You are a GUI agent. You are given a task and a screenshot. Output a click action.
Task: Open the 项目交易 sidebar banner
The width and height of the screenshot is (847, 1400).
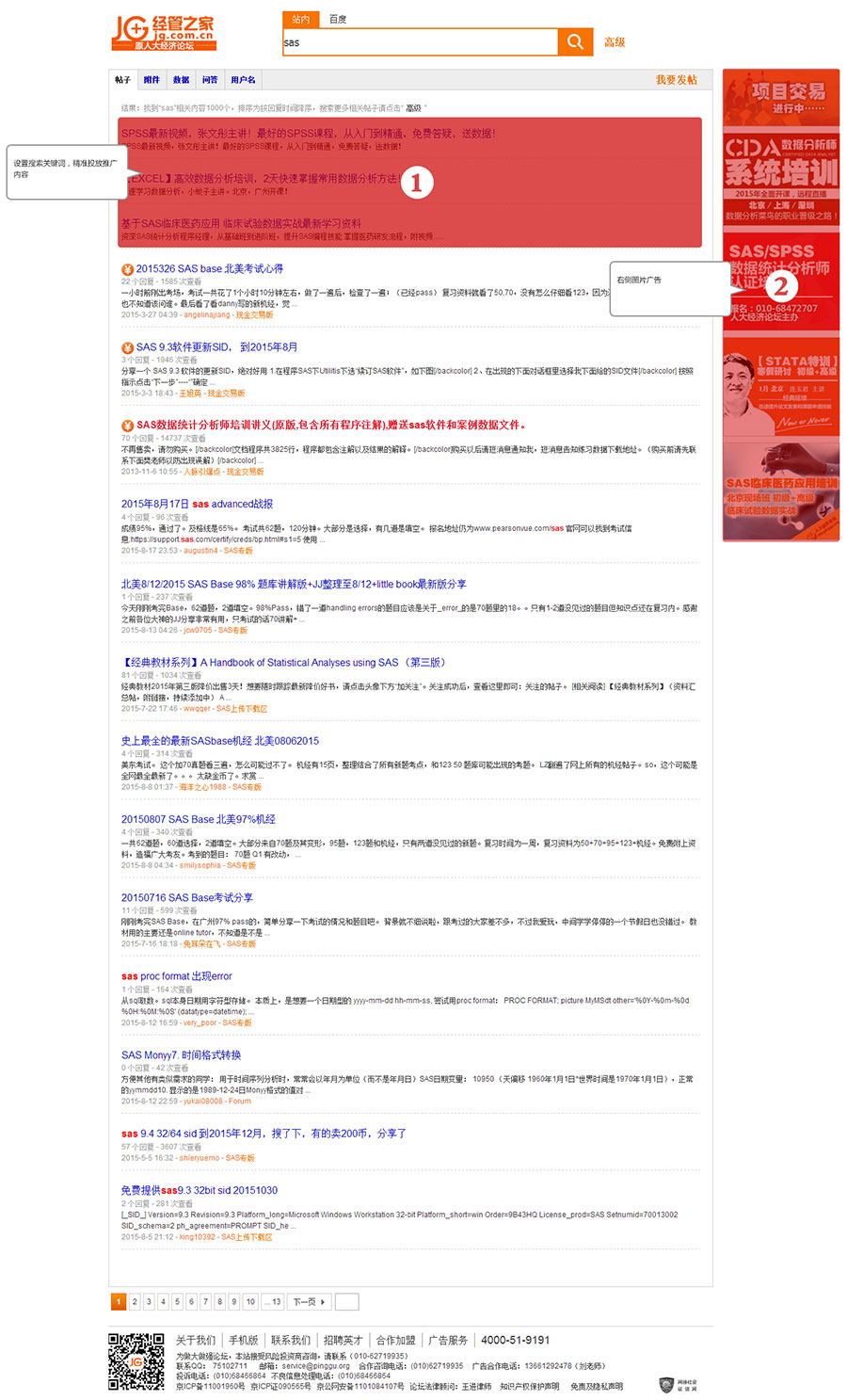click(x=780, y=98)
